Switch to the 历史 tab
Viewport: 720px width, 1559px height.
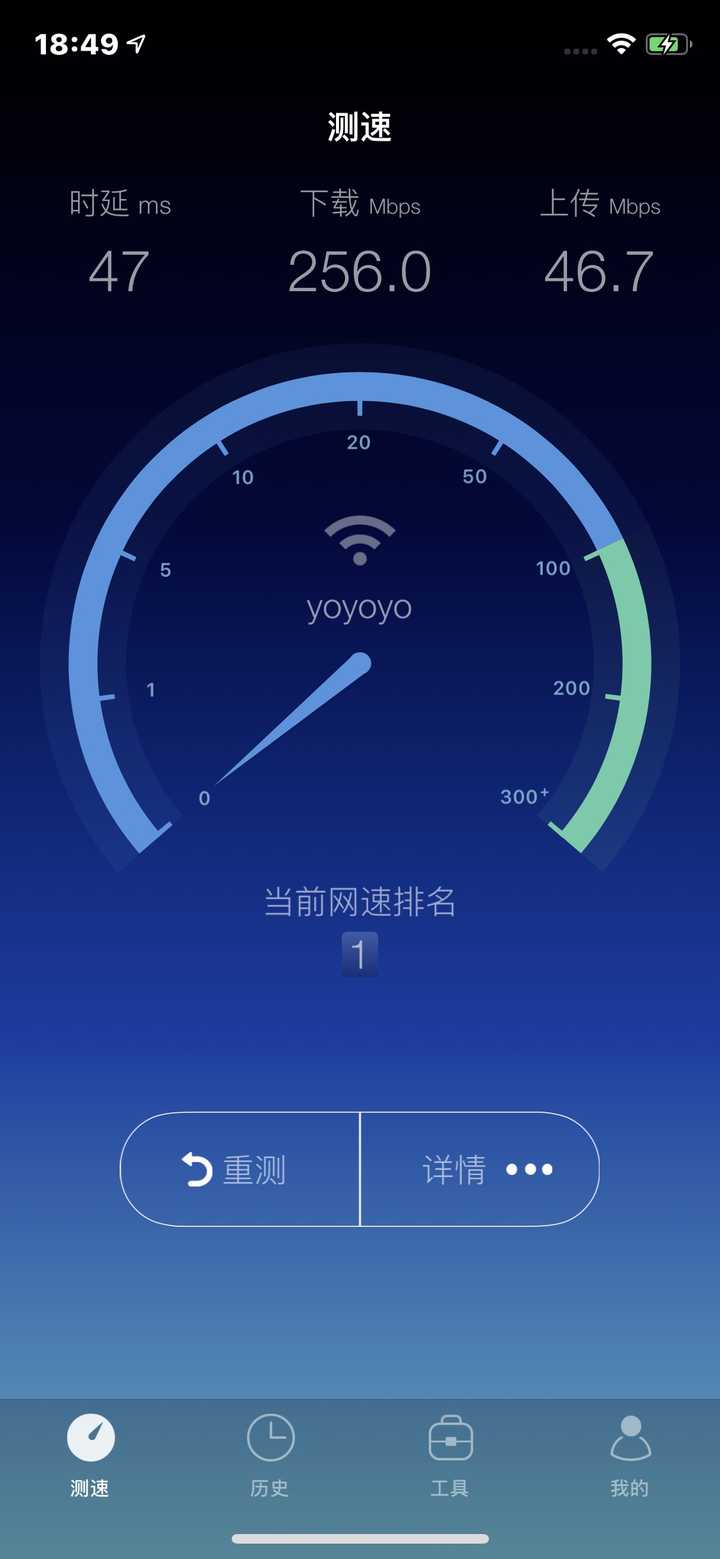(270, 1455)
